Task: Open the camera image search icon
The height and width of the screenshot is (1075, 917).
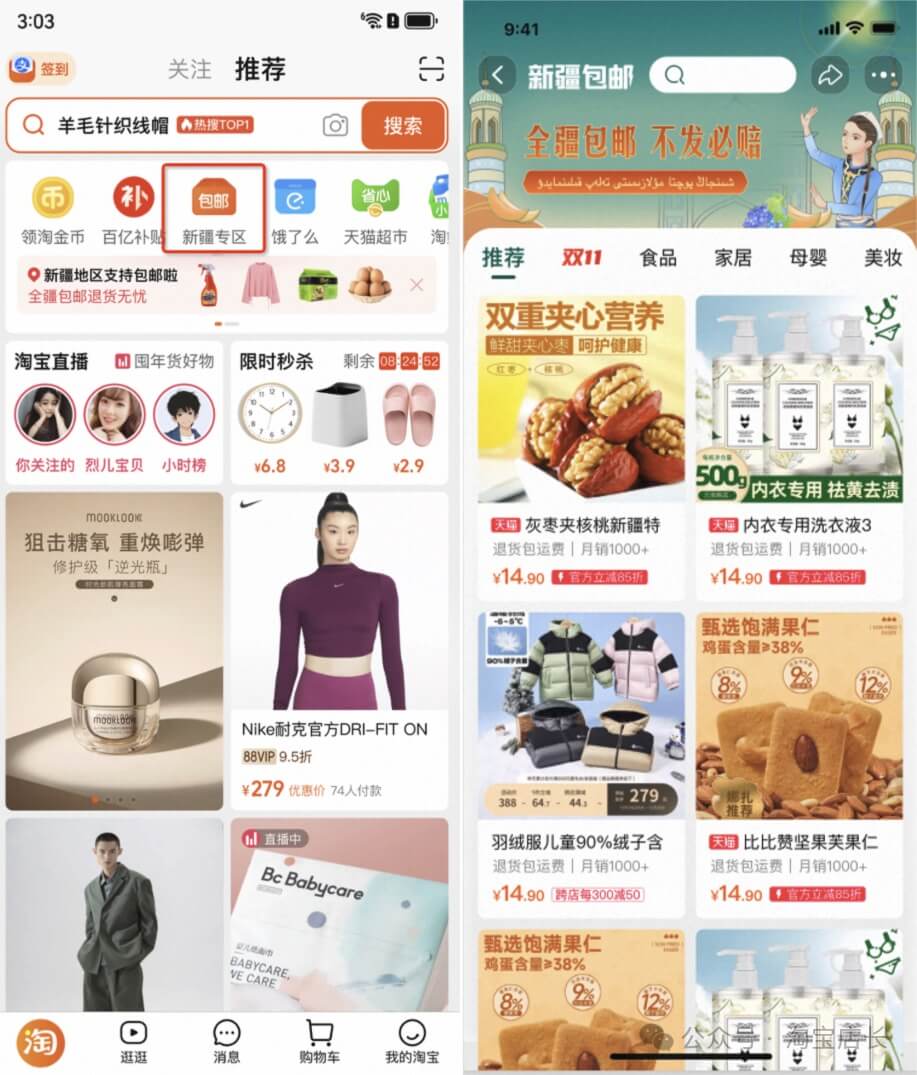Action: (x=335, y=125)
